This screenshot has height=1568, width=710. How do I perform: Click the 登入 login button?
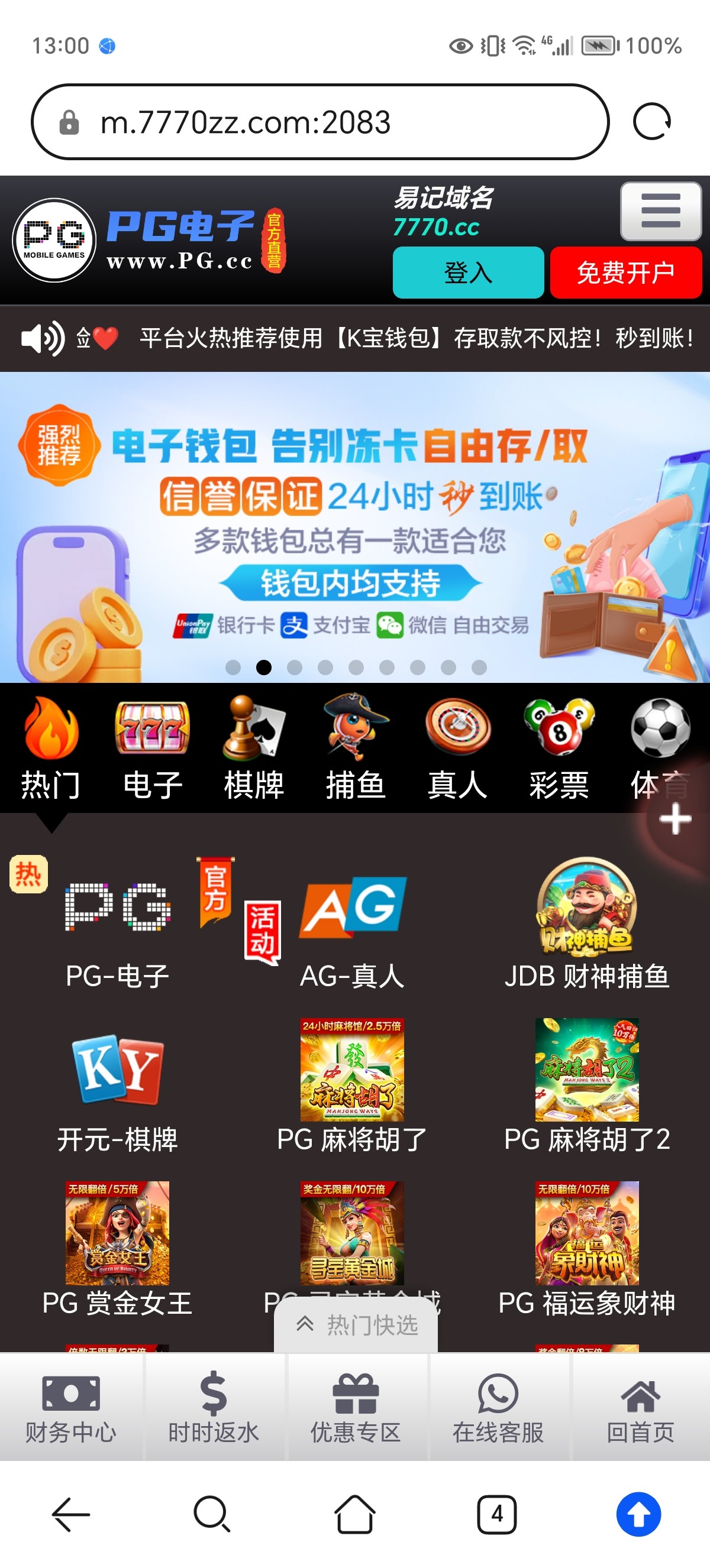469,273
